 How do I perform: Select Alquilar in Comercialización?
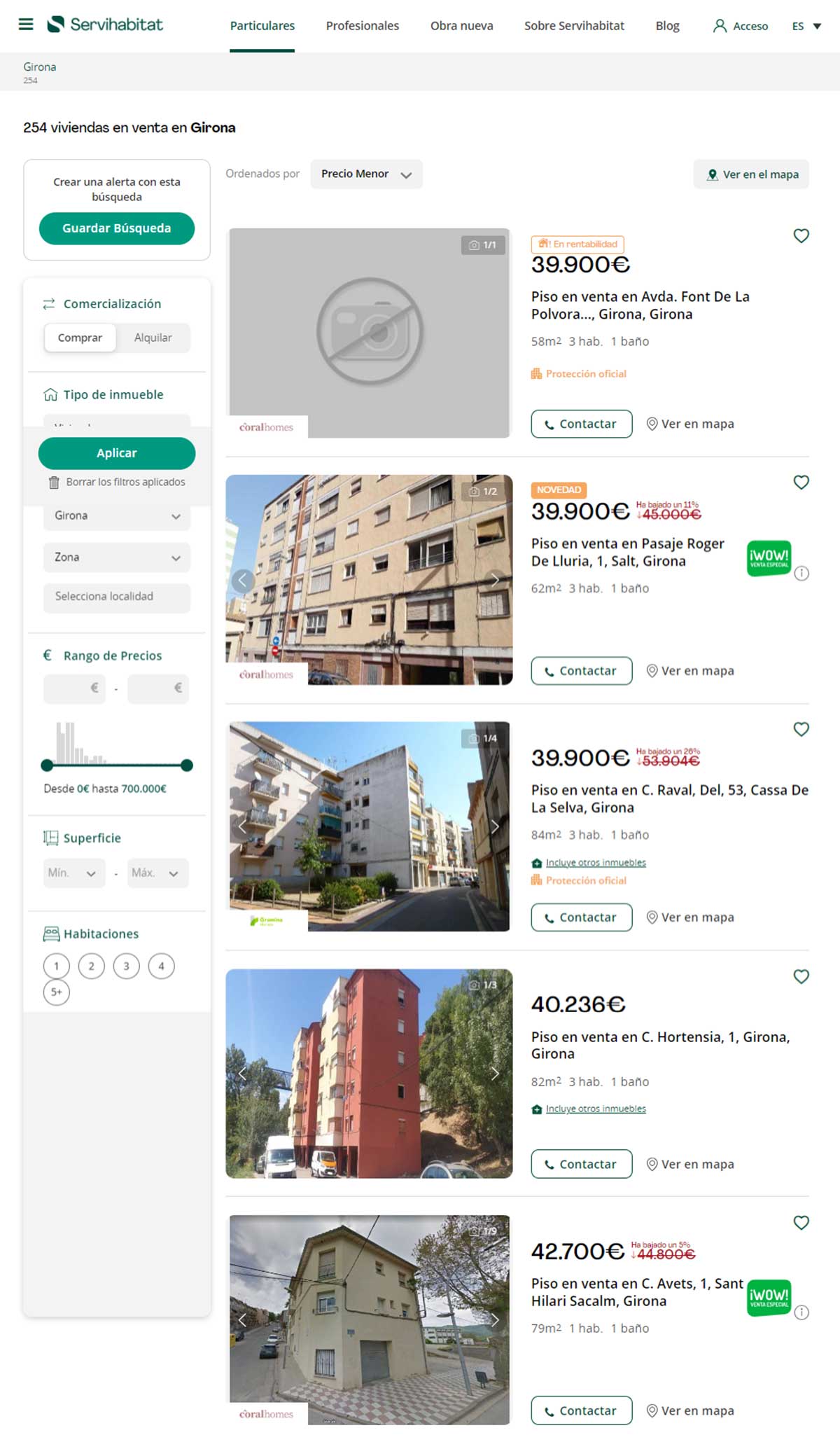[153, 338]
